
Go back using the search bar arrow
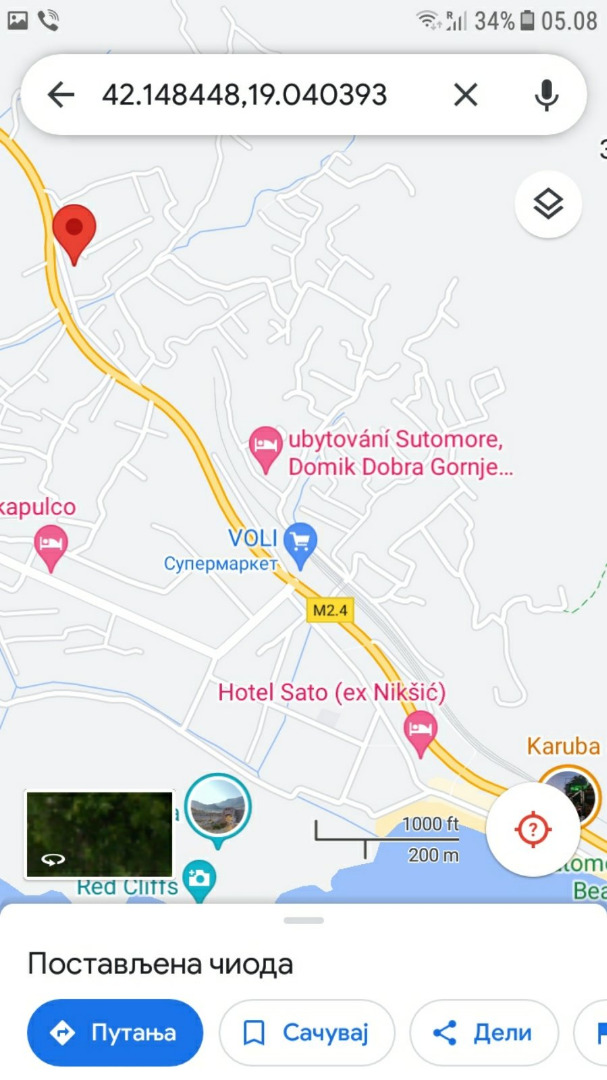[x=61, y=95]
